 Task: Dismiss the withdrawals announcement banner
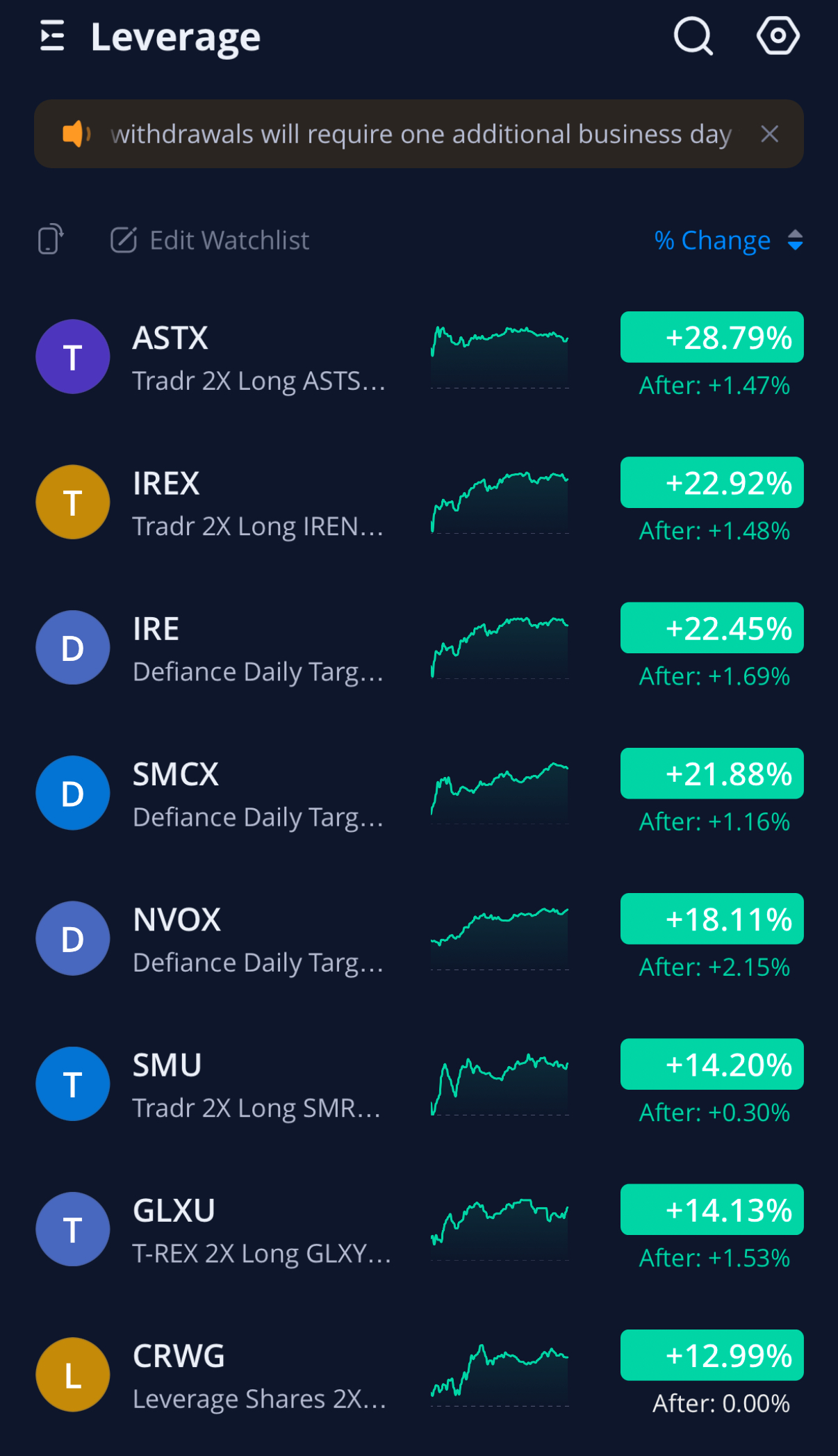coord(769,134)
